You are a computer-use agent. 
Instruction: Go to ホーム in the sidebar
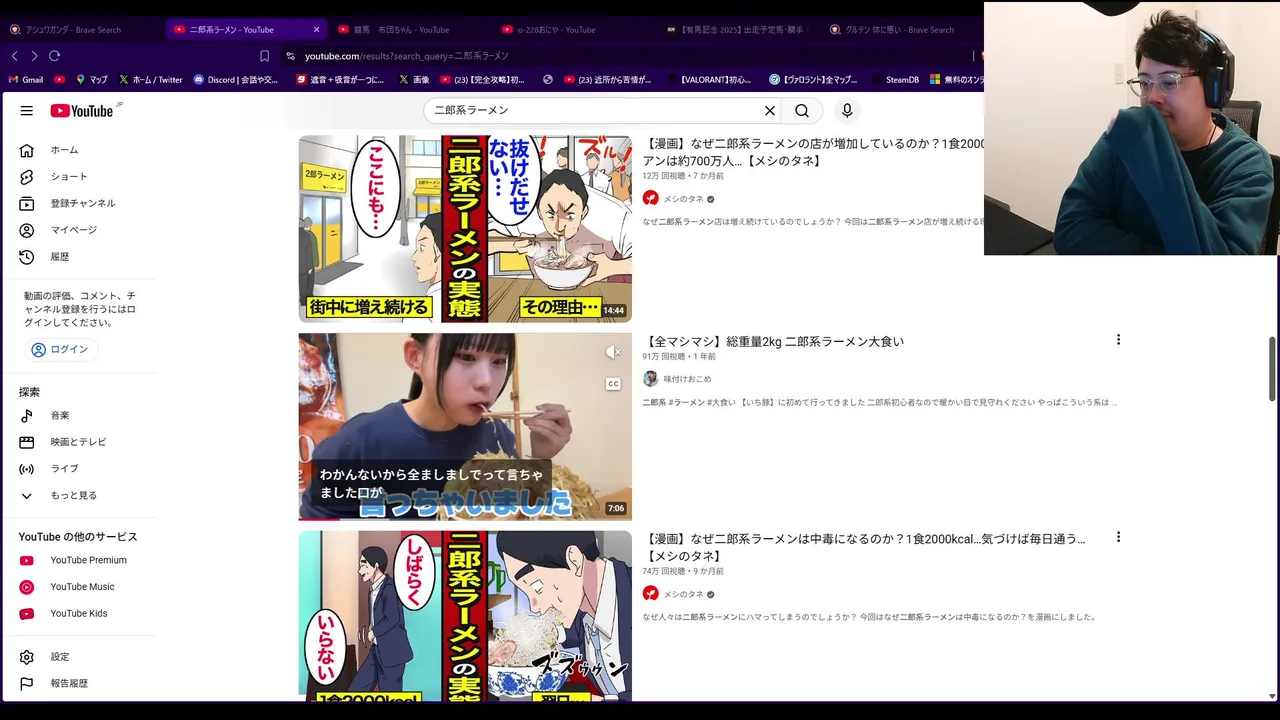64,150
